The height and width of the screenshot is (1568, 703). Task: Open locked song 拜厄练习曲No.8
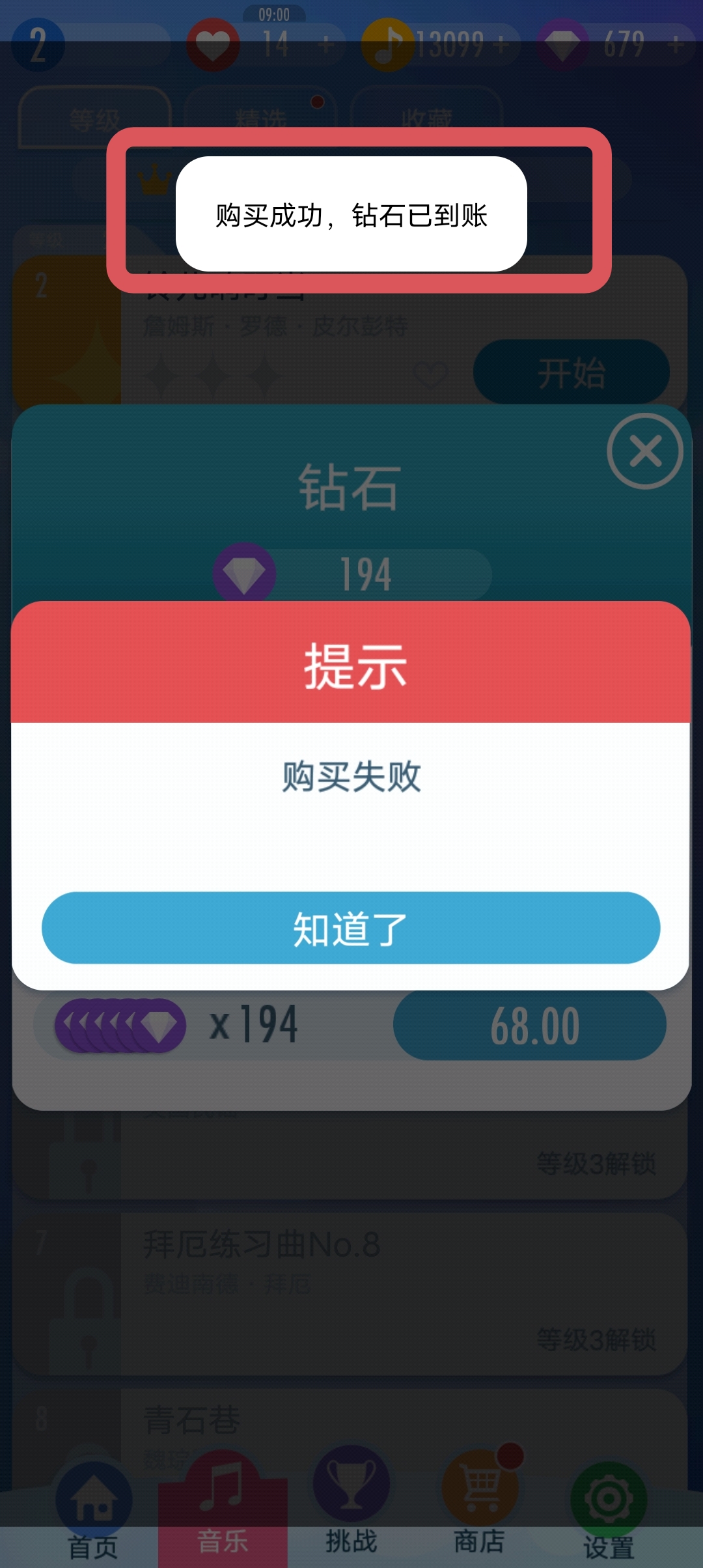[x=350, y=1294]
